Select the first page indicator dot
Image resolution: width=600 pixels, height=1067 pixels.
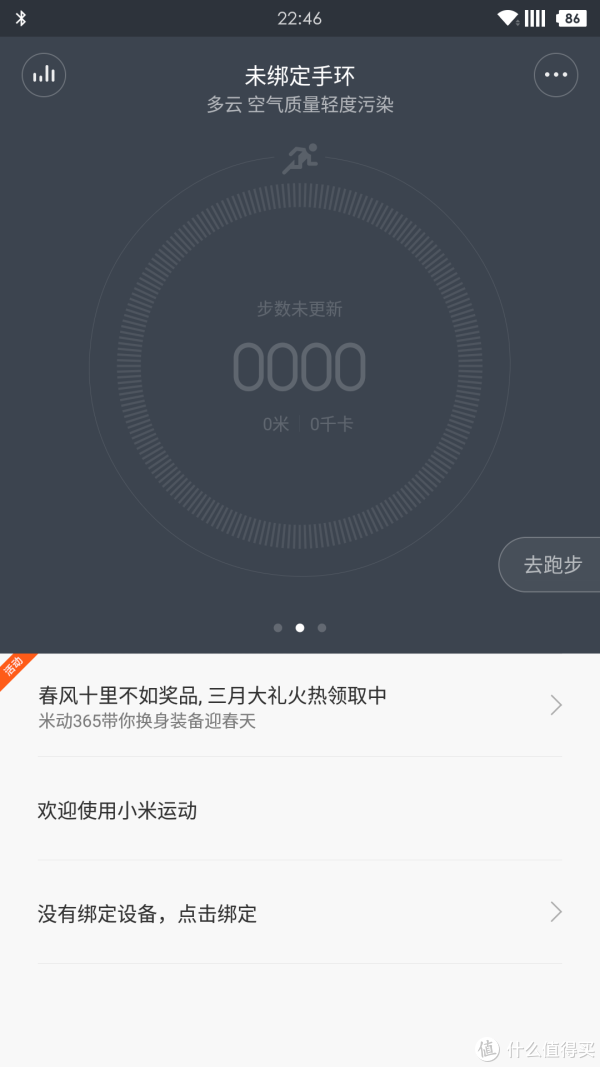pyautogui.click(x=278, y=628)
